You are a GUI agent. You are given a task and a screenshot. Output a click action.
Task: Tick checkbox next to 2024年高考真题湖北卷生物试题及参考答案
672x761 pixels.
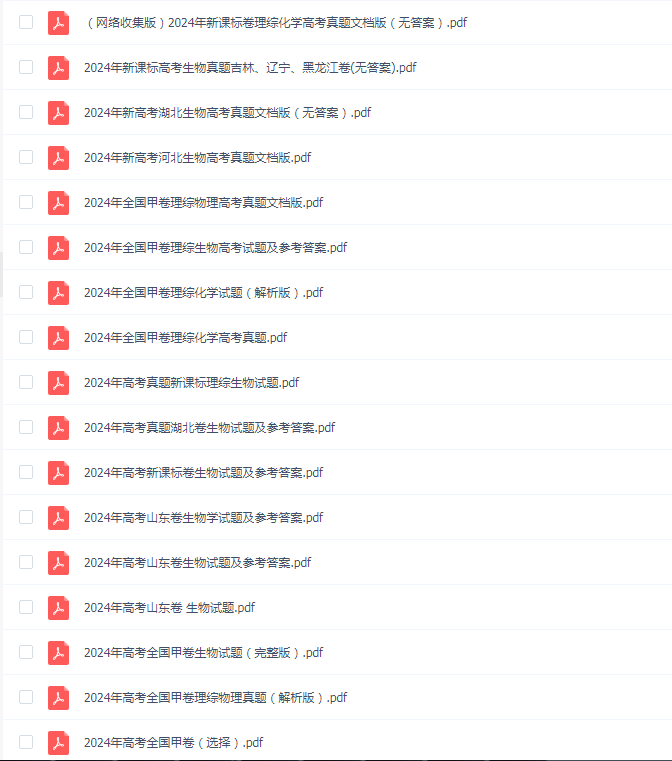pos(26,427)
